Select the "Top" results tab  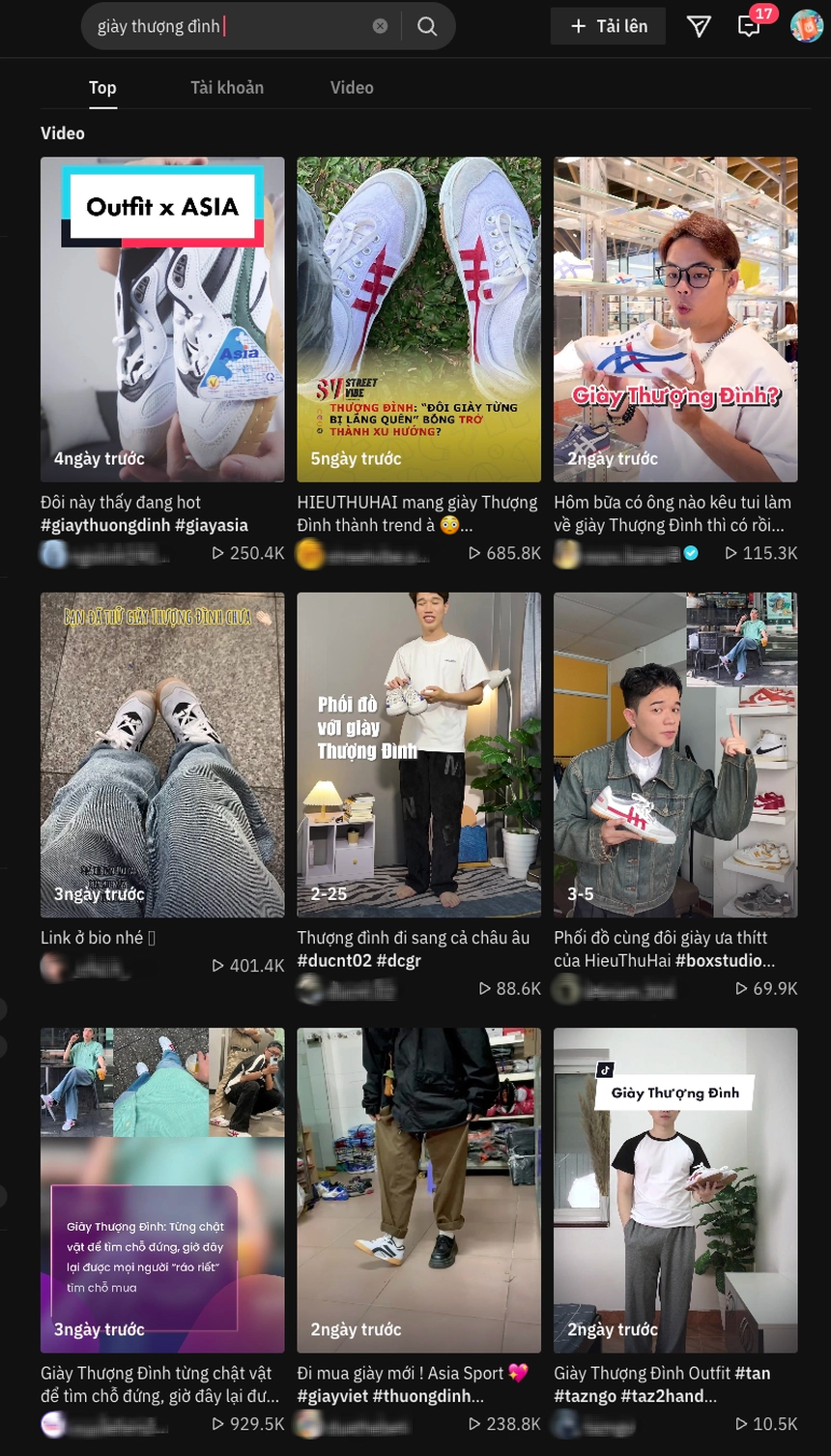point(102,87)
